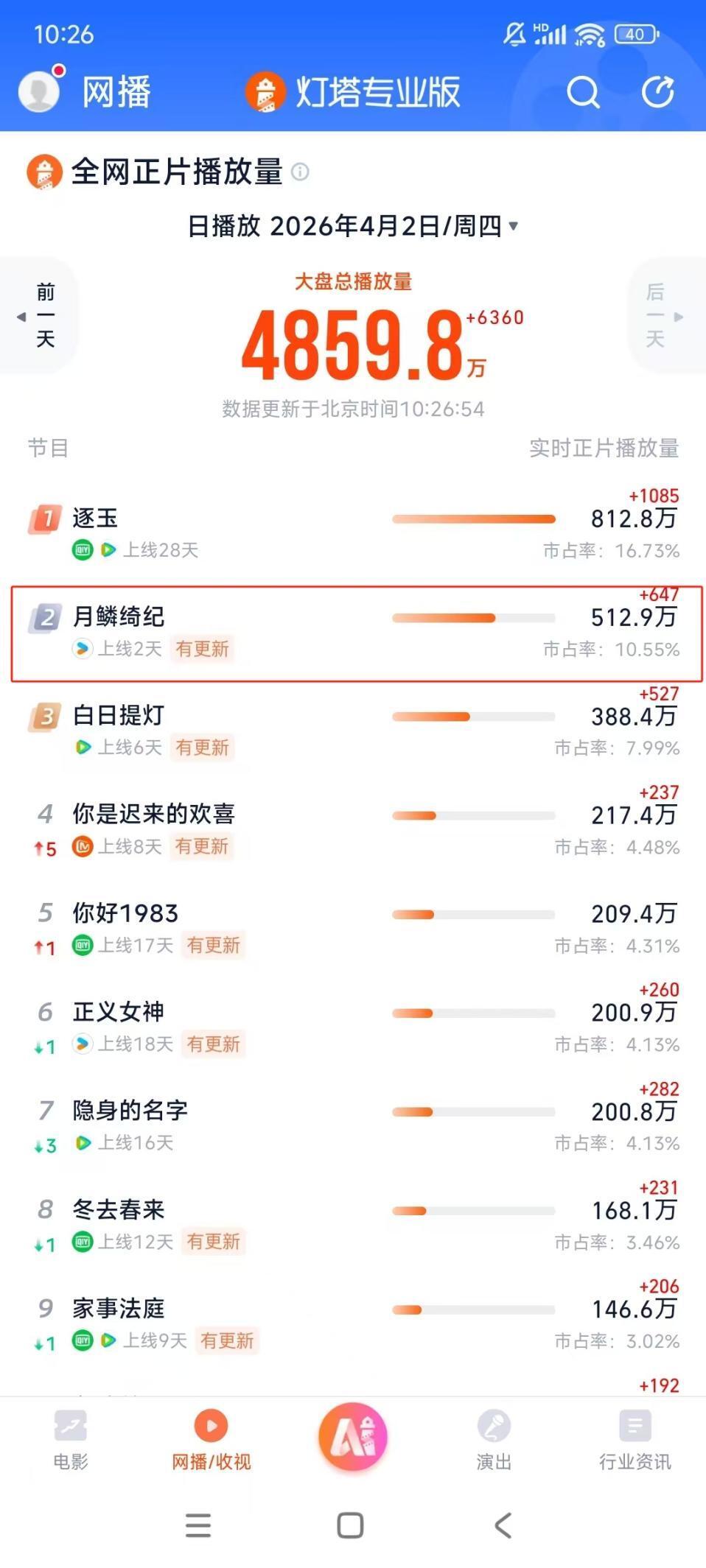Tap the refresh icon at top right

click(658, 92)
